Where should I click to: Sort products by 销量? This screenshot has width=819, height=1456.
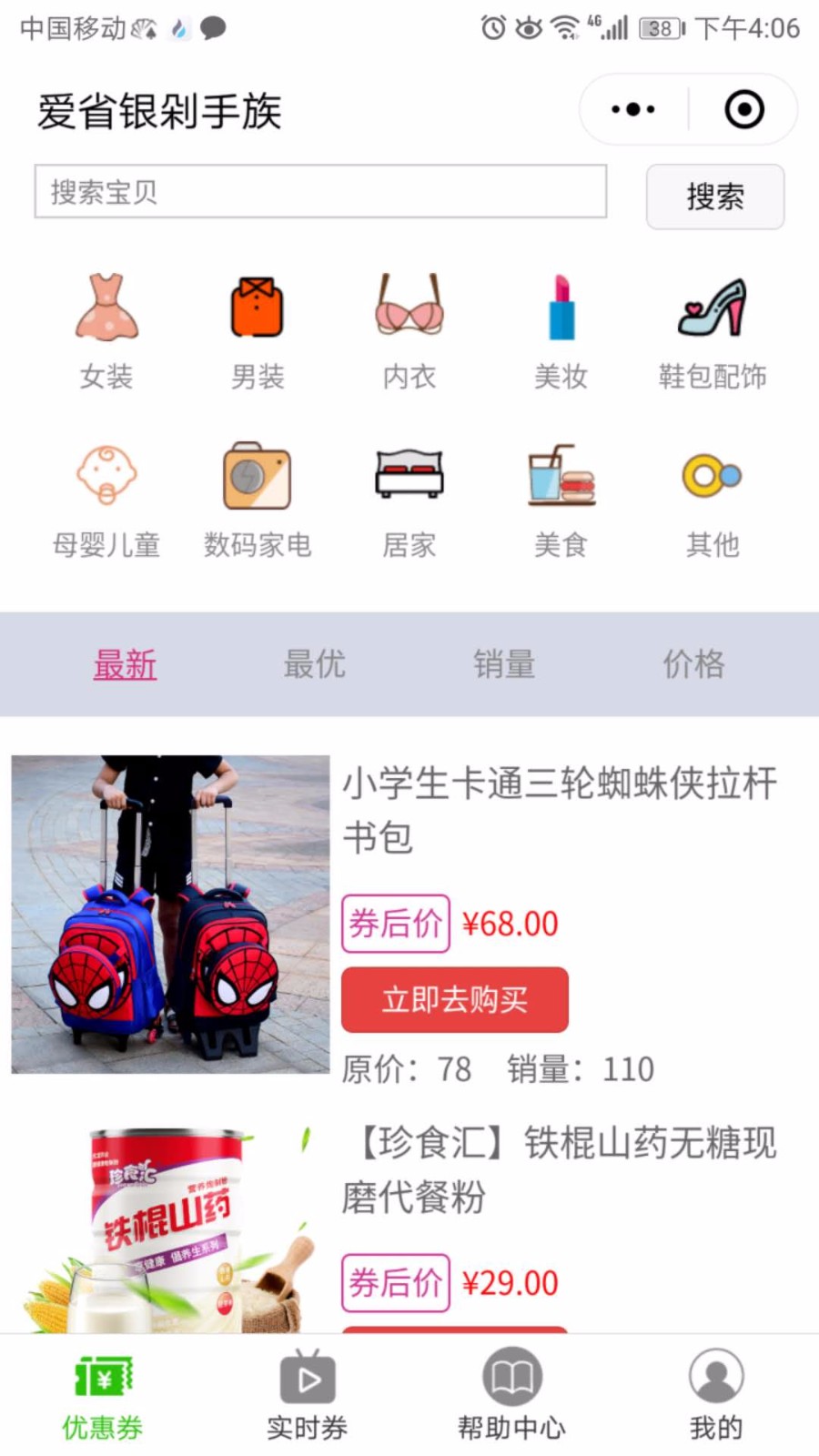pos(504,664)
